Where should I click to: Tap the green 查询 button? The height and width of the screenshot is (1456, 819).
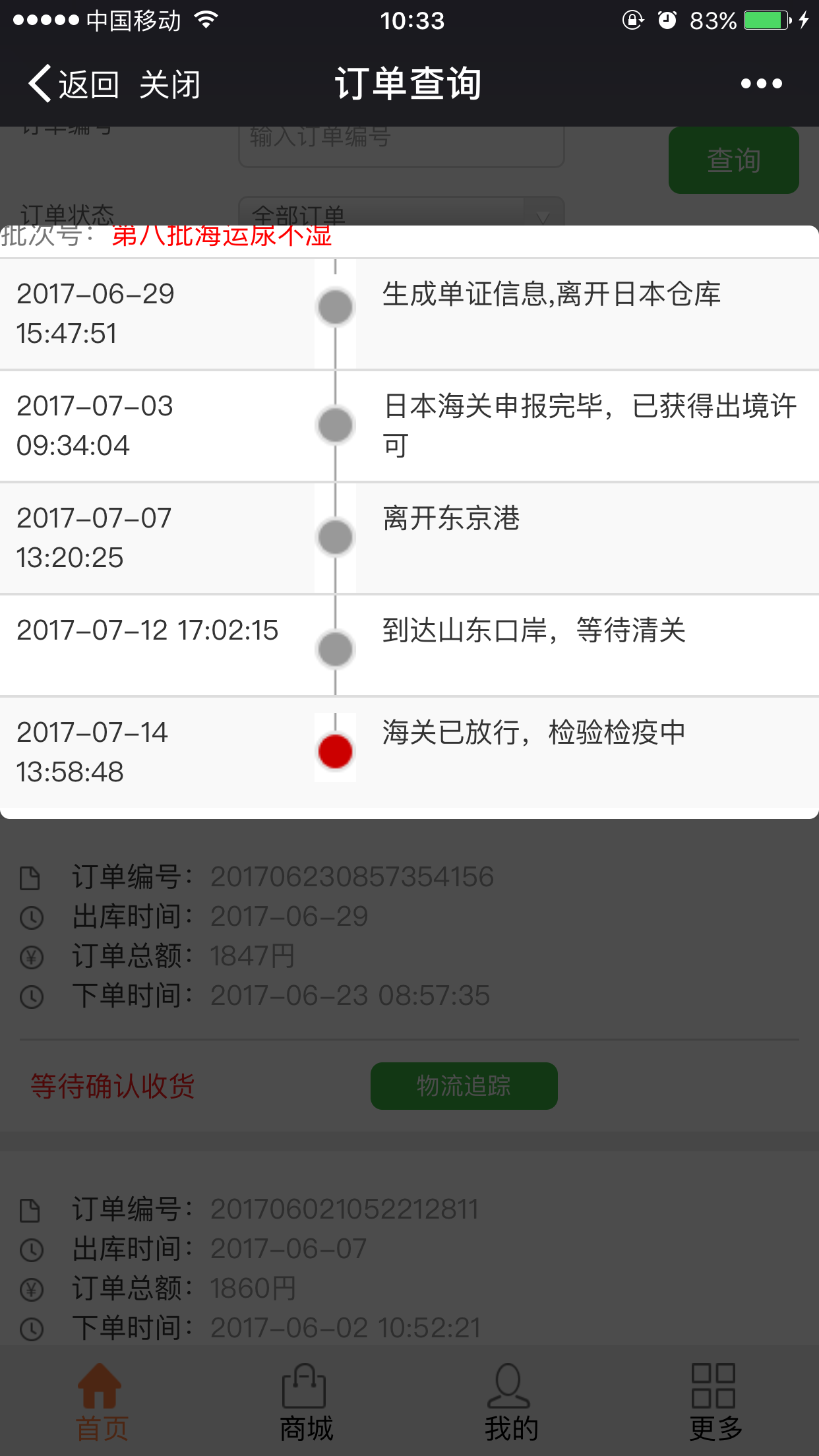pyautogui.click(x=733, y=160)
